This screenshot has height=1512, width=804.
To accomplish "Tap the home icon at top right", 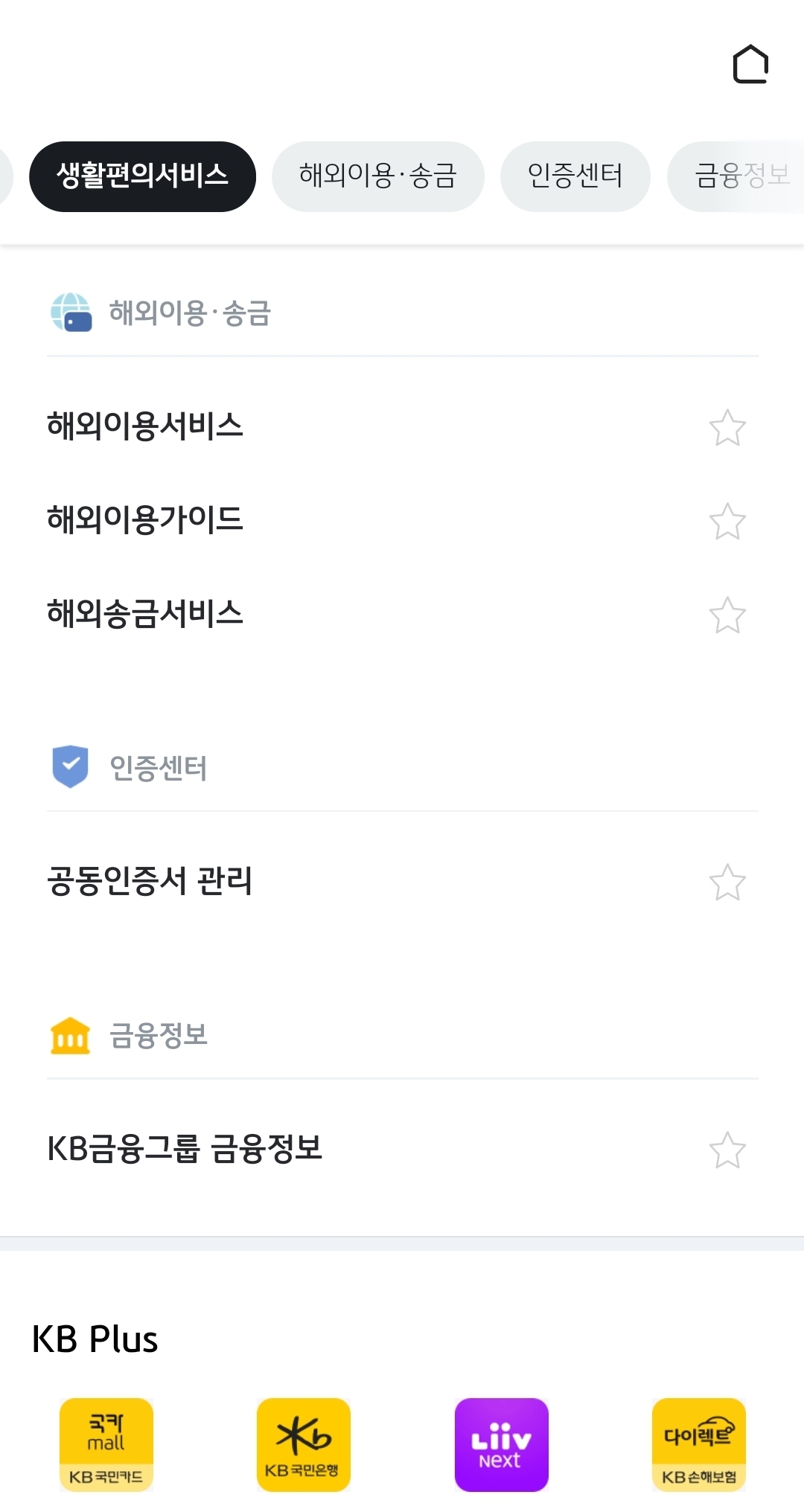I will pos(751,63).
